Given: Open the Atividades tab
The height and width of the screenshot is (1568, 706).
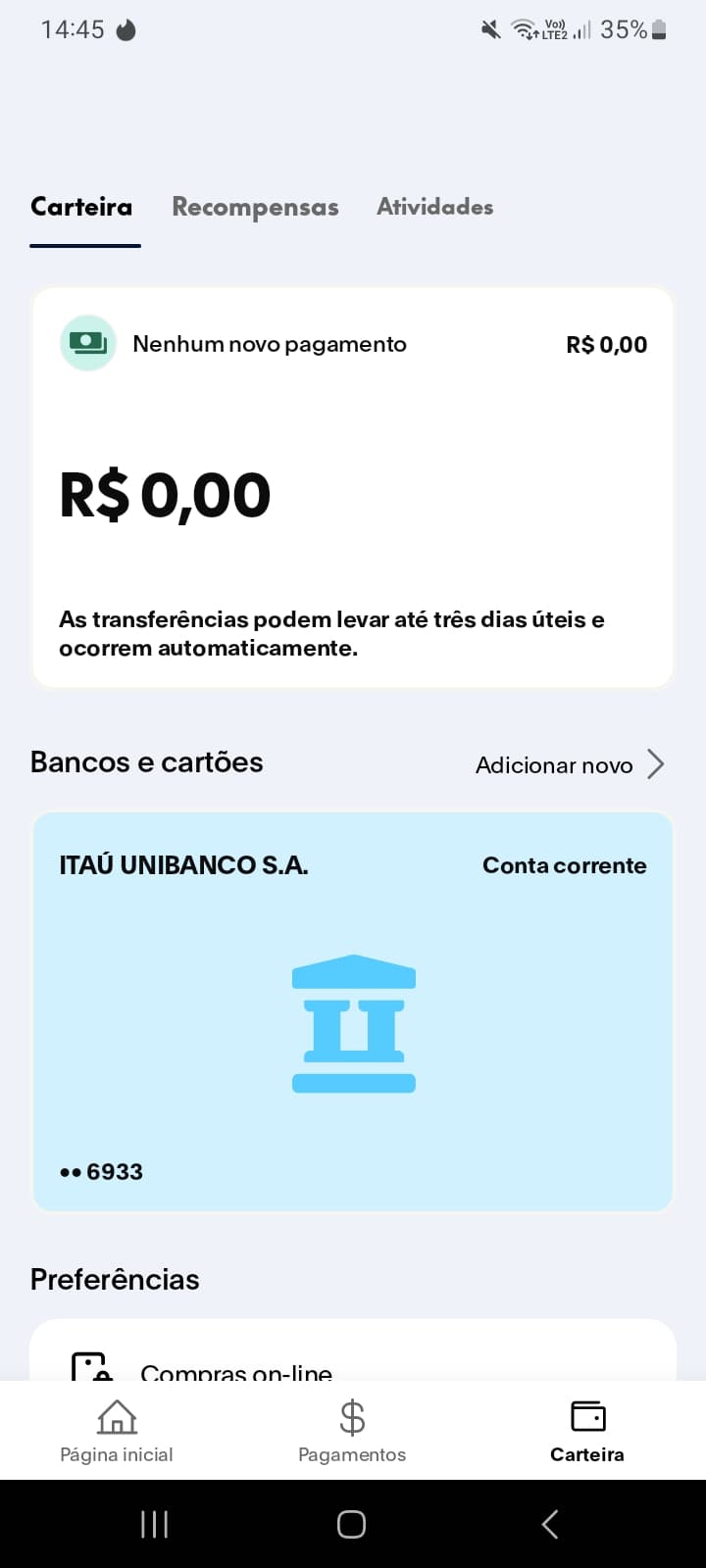Looking at the screenshot, I should [434, 207].
